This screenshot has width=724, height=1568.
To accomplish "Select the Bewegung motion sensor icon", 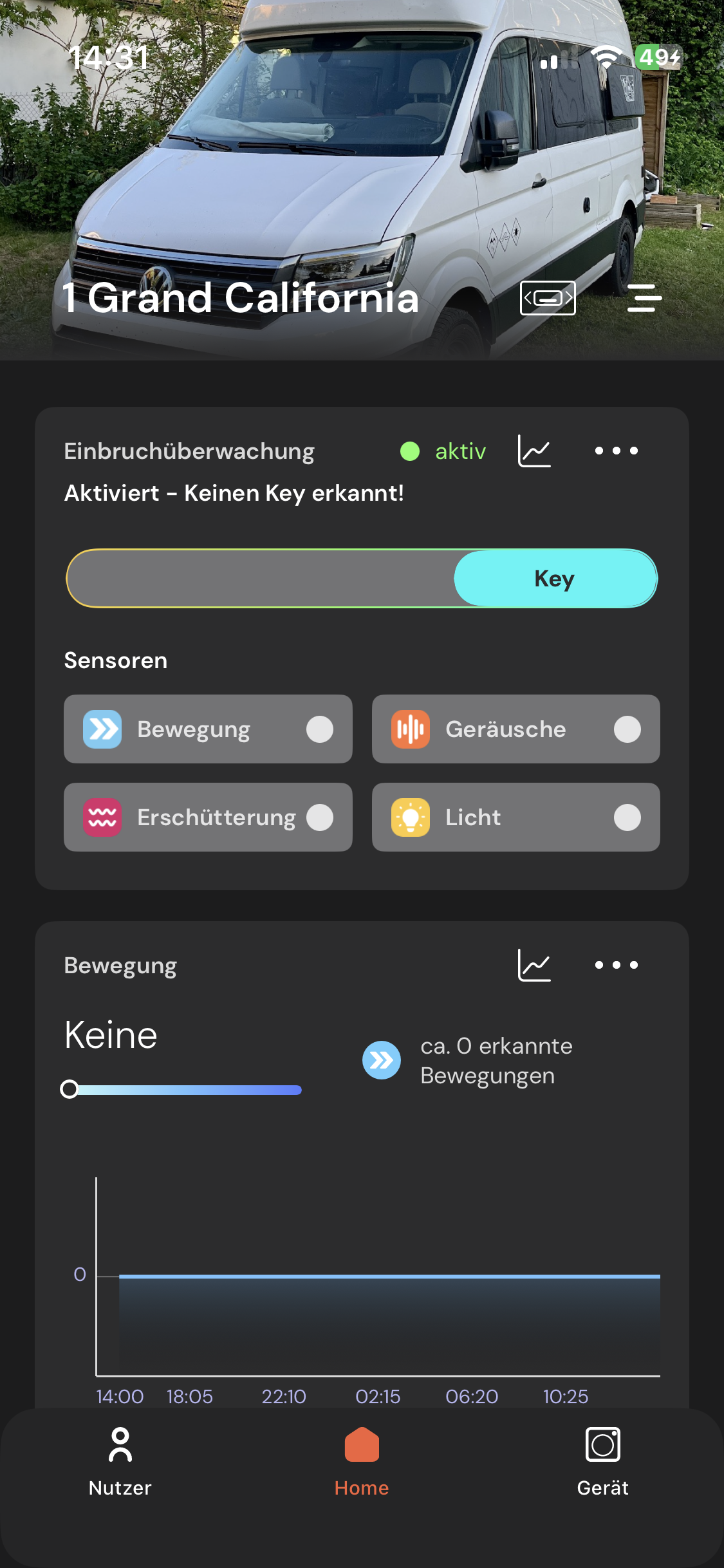I will point(101,729).
